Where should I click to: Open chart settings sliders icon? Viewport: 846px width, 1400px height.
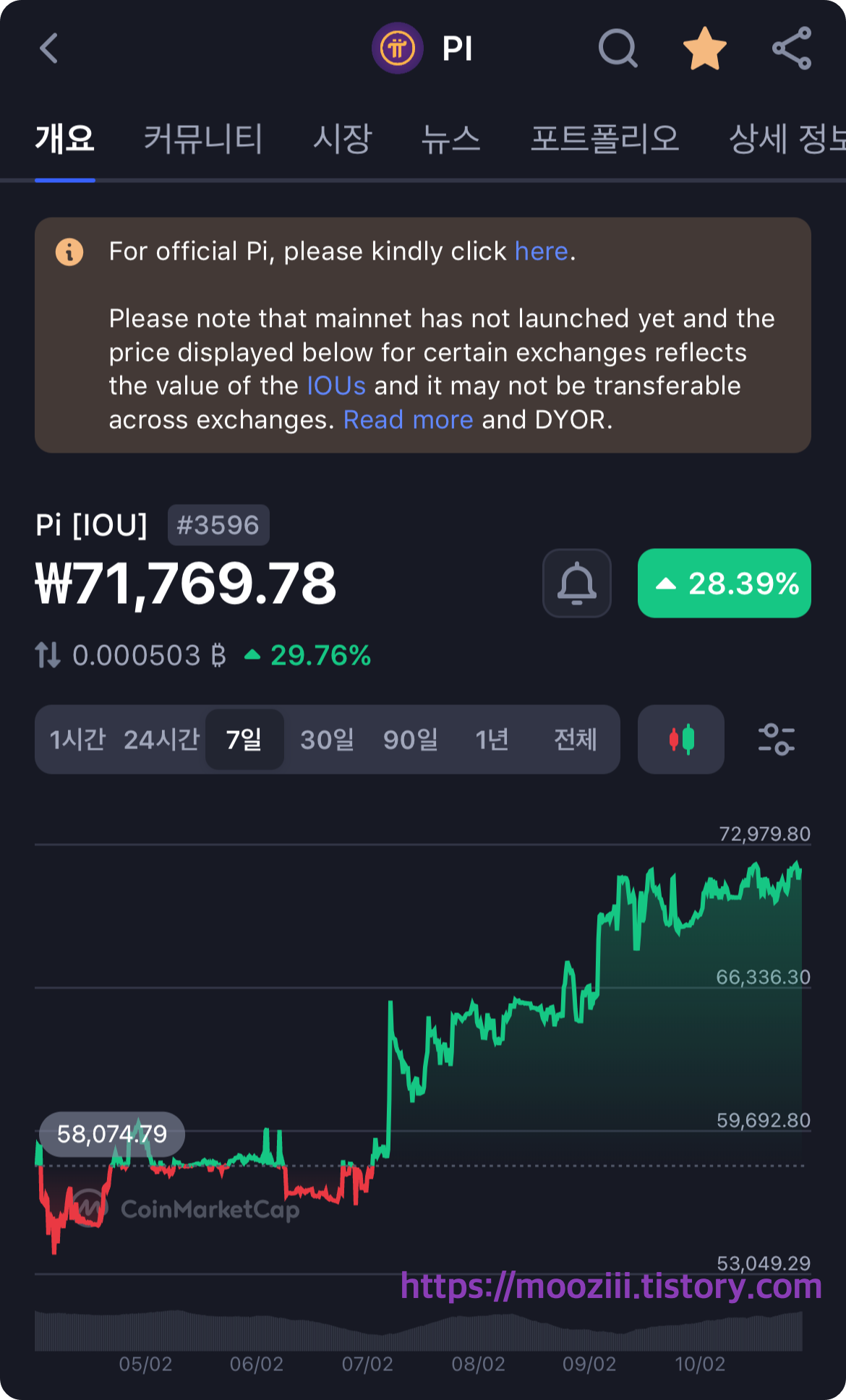pos(777,739)
